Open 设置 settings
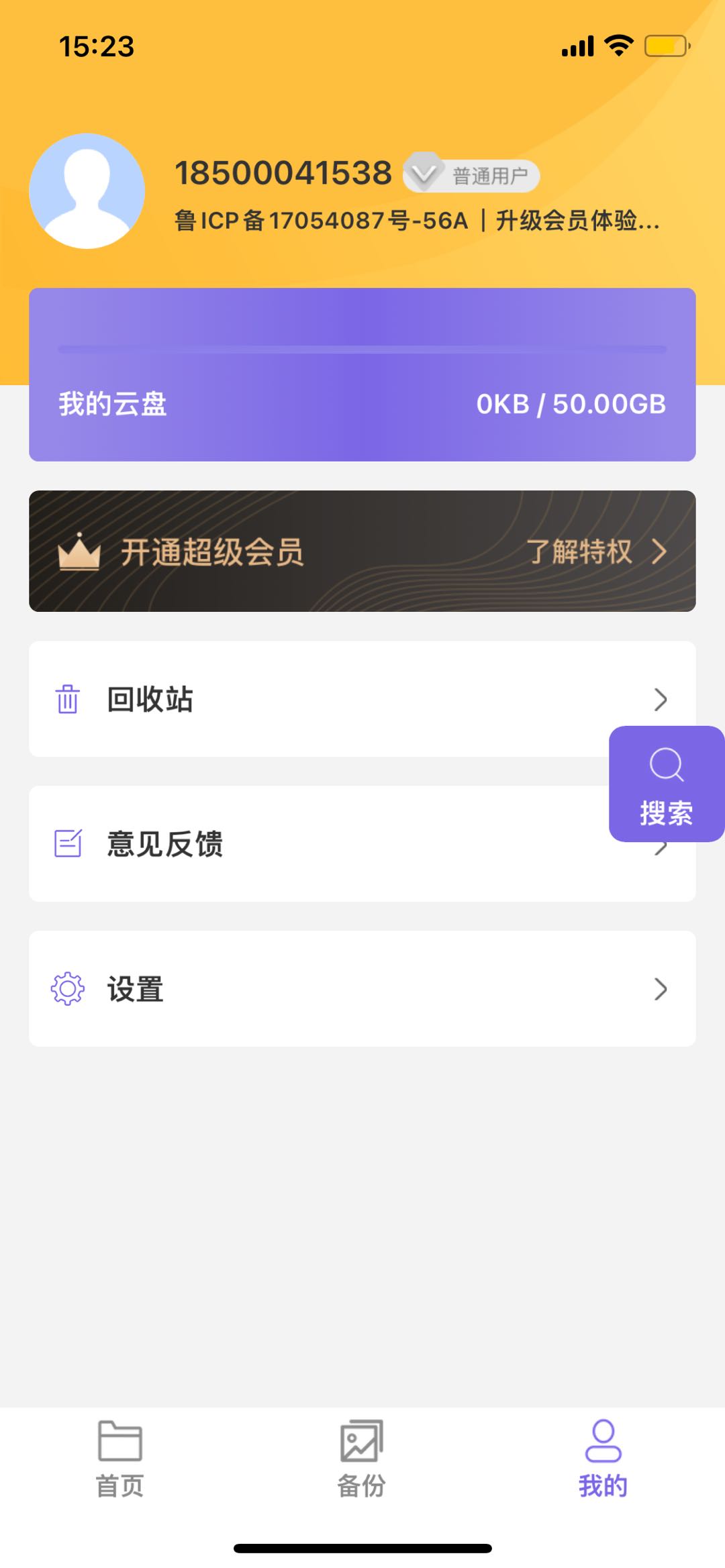The image size is (725, 1568). click(x=362, y=988)
